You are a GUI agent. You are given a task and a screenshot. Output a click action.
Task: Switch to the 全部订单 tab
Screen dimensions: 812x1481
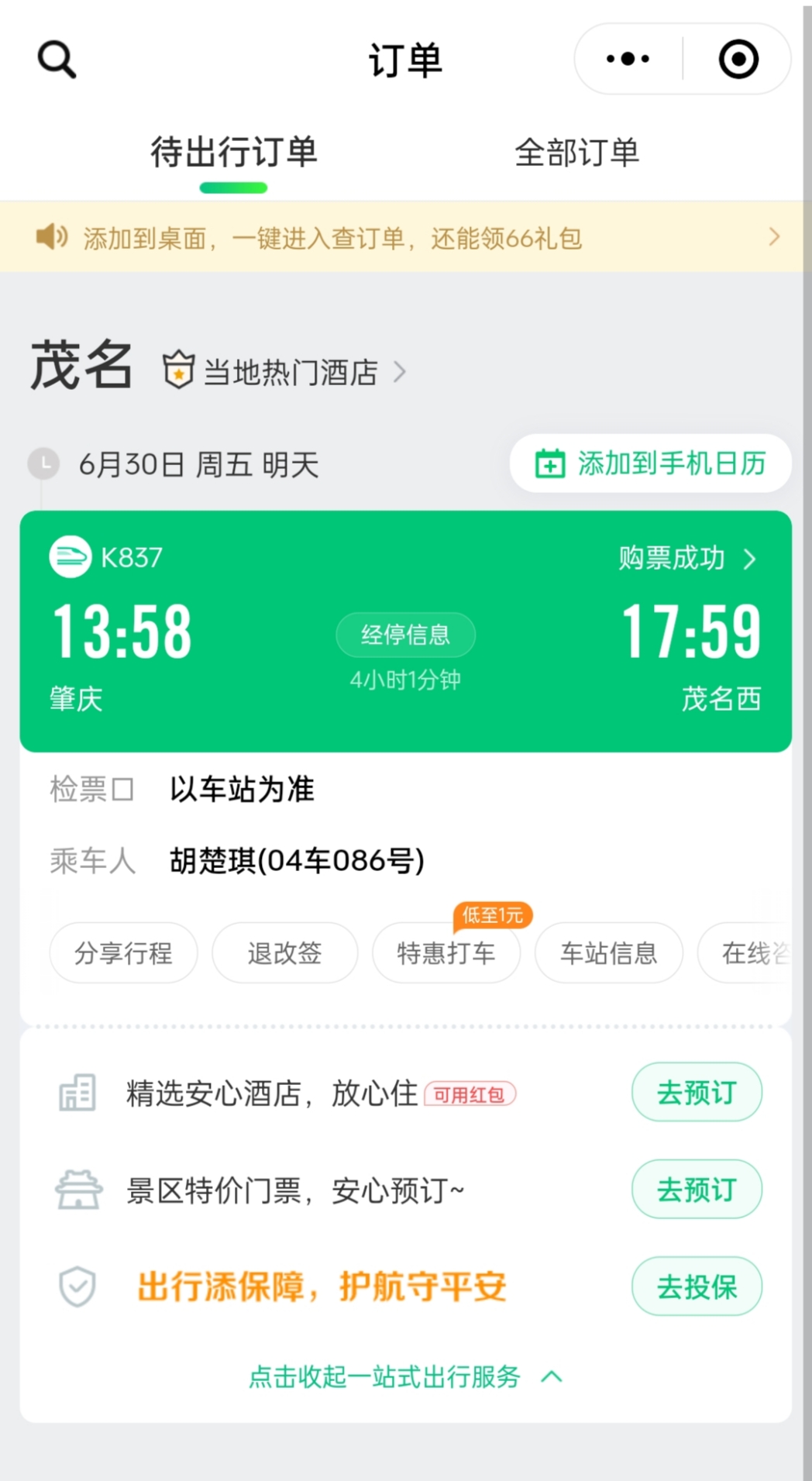click(x=577, y=153)
